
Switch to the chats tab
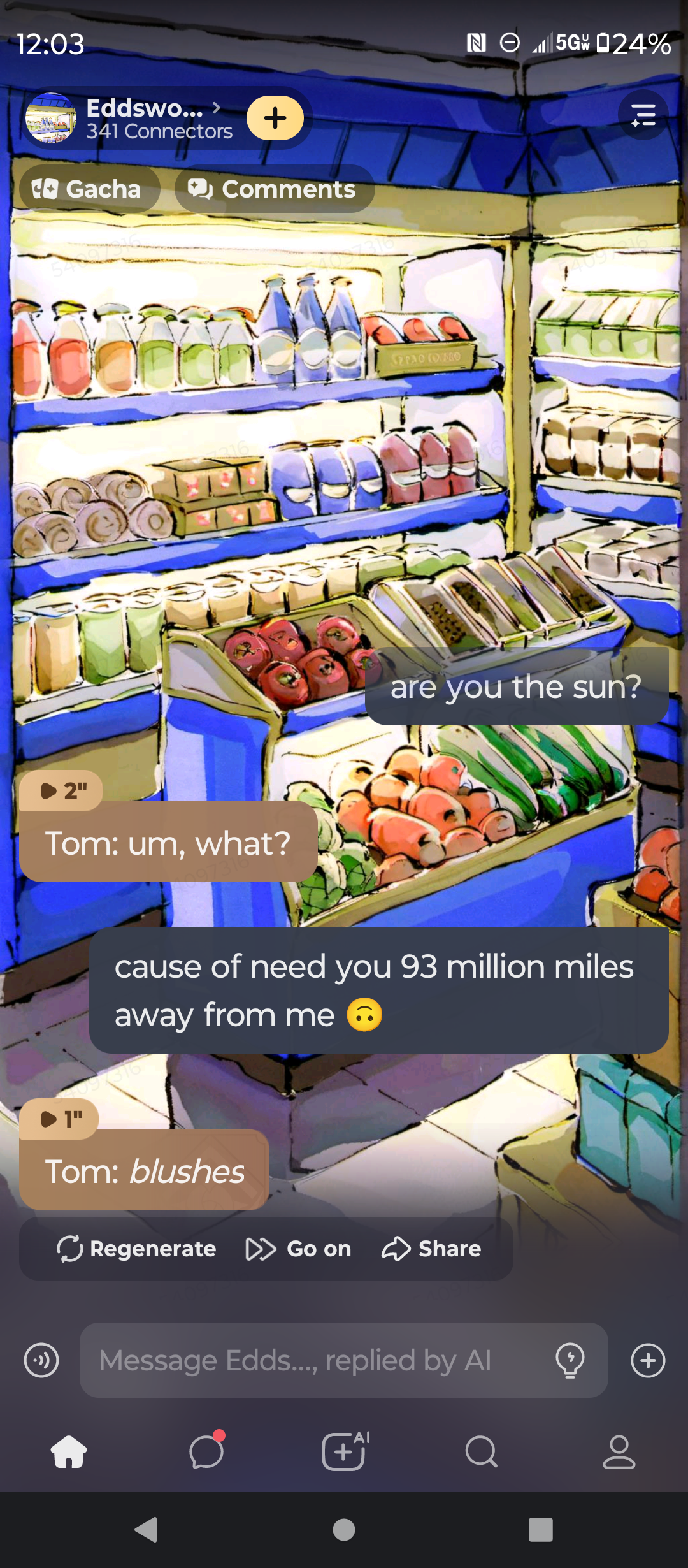[x=206, y=1452]
